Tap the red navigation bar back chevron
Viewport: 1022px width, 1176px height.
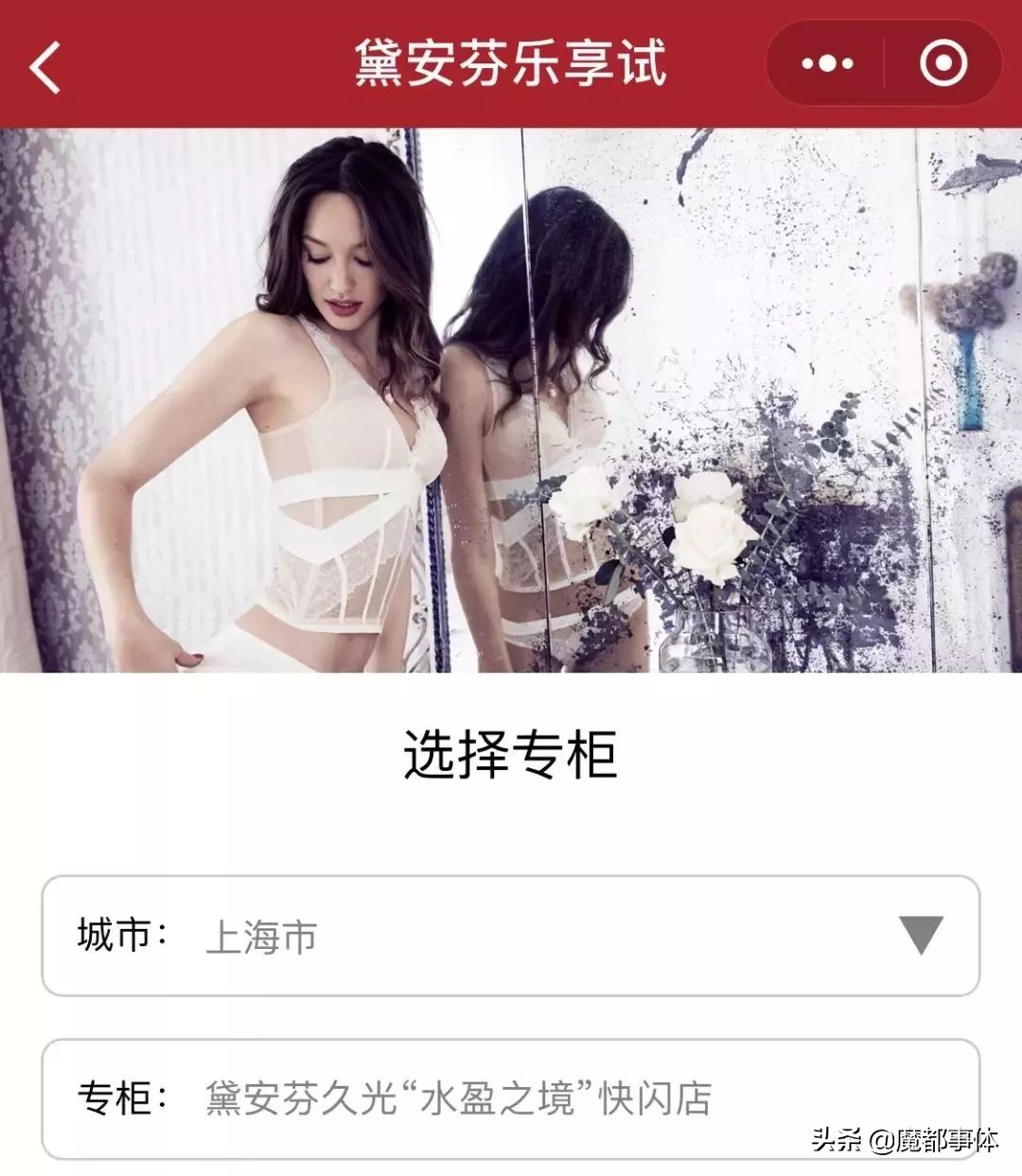[x=42, y=63]
